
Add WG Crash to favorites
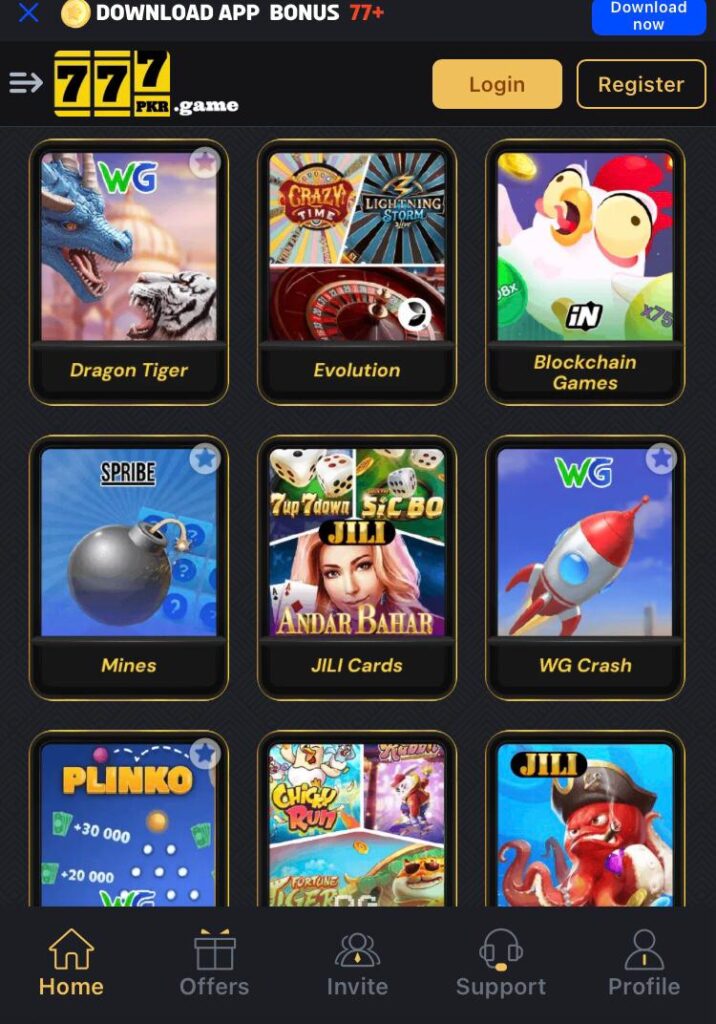click(x=660, y=458)
